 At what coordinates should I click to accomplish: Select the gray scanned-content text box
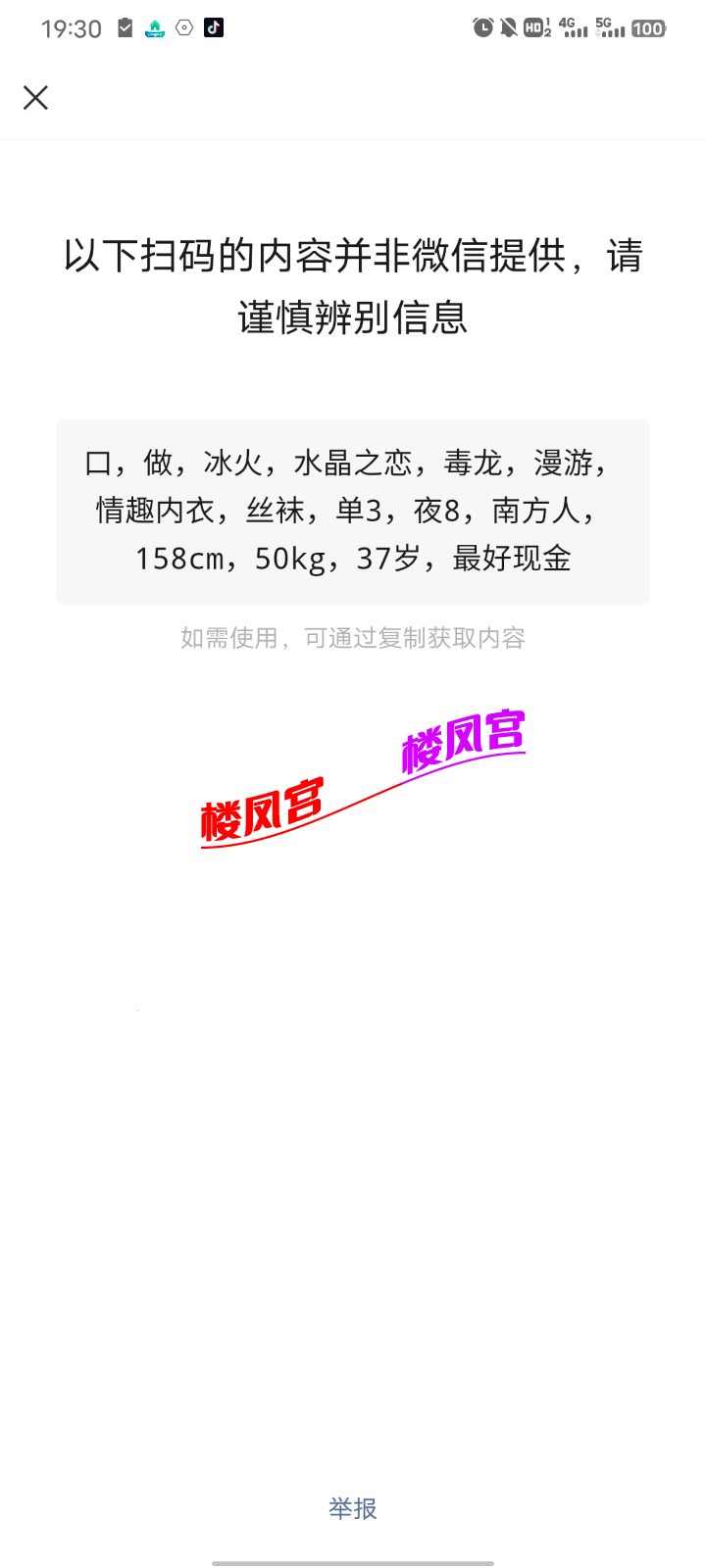tap(353, 511)
